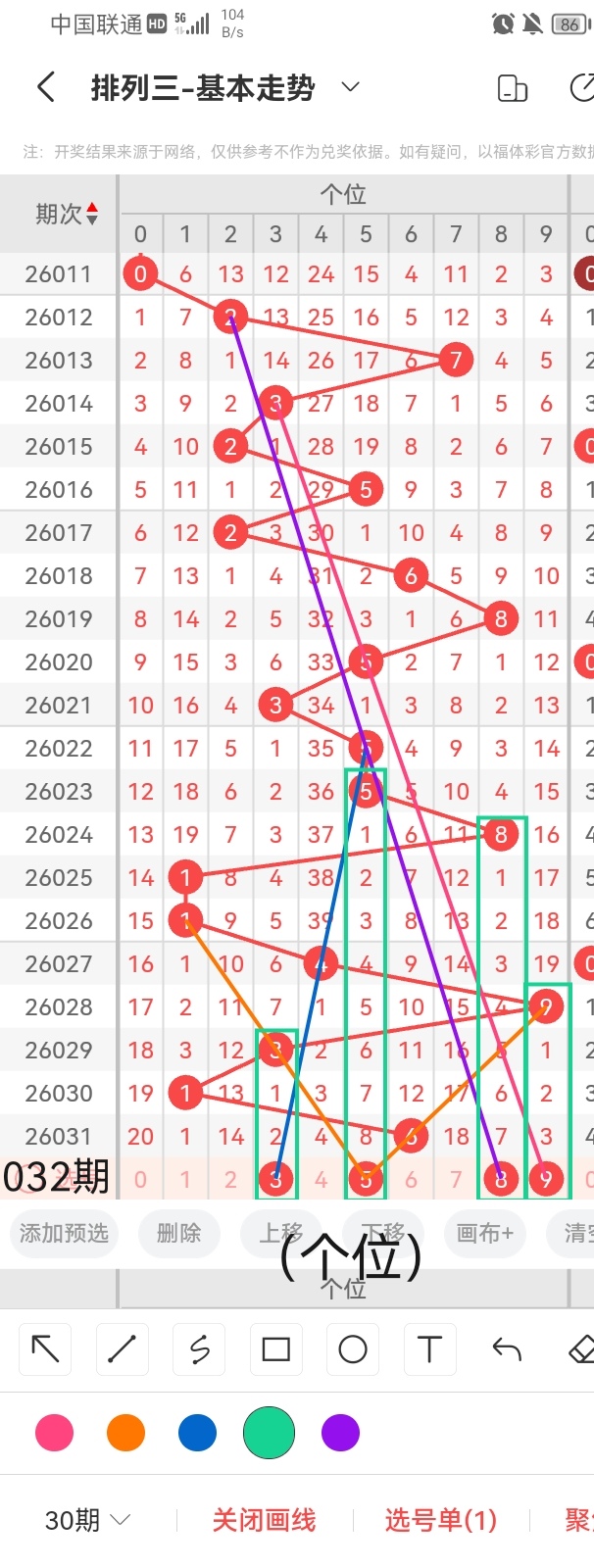The image size is (594, 1568).
Task: Select the rectangle drawing tool
Action: 275,1349
